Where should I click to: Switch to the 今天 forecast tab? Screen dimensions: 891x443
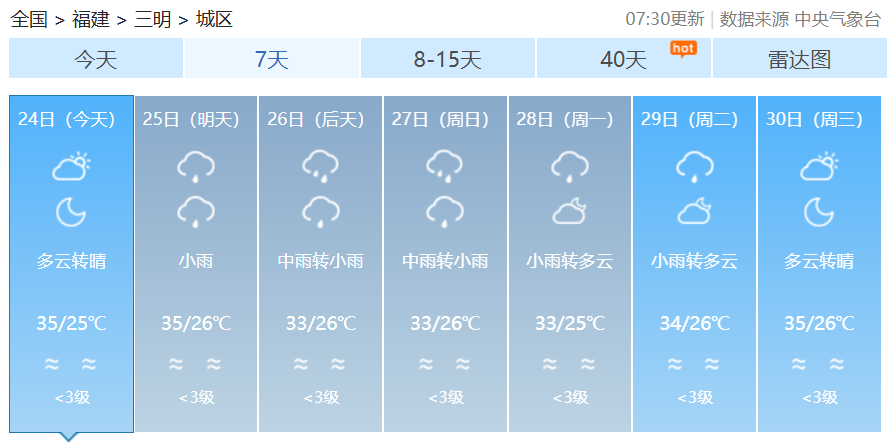[96, 59]
